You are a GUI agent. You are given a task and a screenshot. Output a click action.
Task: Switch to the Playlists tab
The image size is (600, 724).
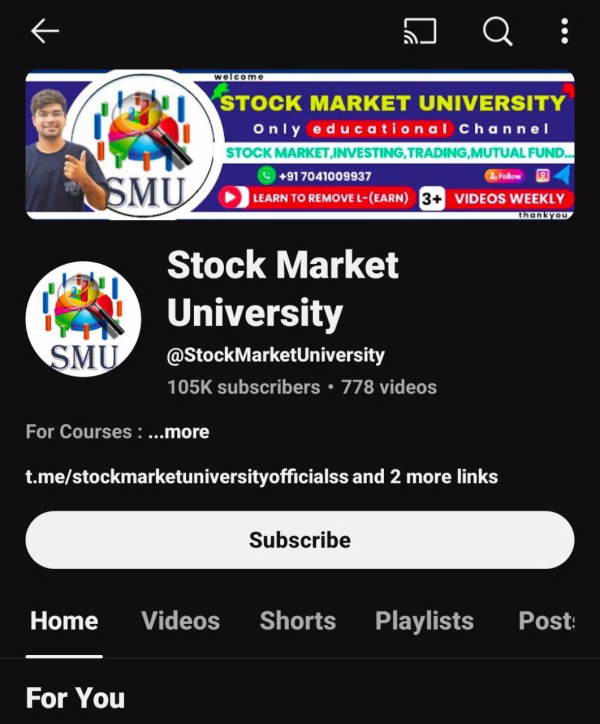coord(424,621)
